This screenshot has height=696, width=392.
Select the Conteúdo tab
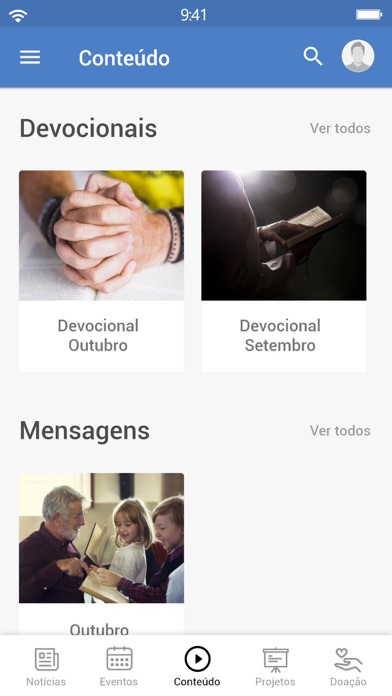click(197, 667)
